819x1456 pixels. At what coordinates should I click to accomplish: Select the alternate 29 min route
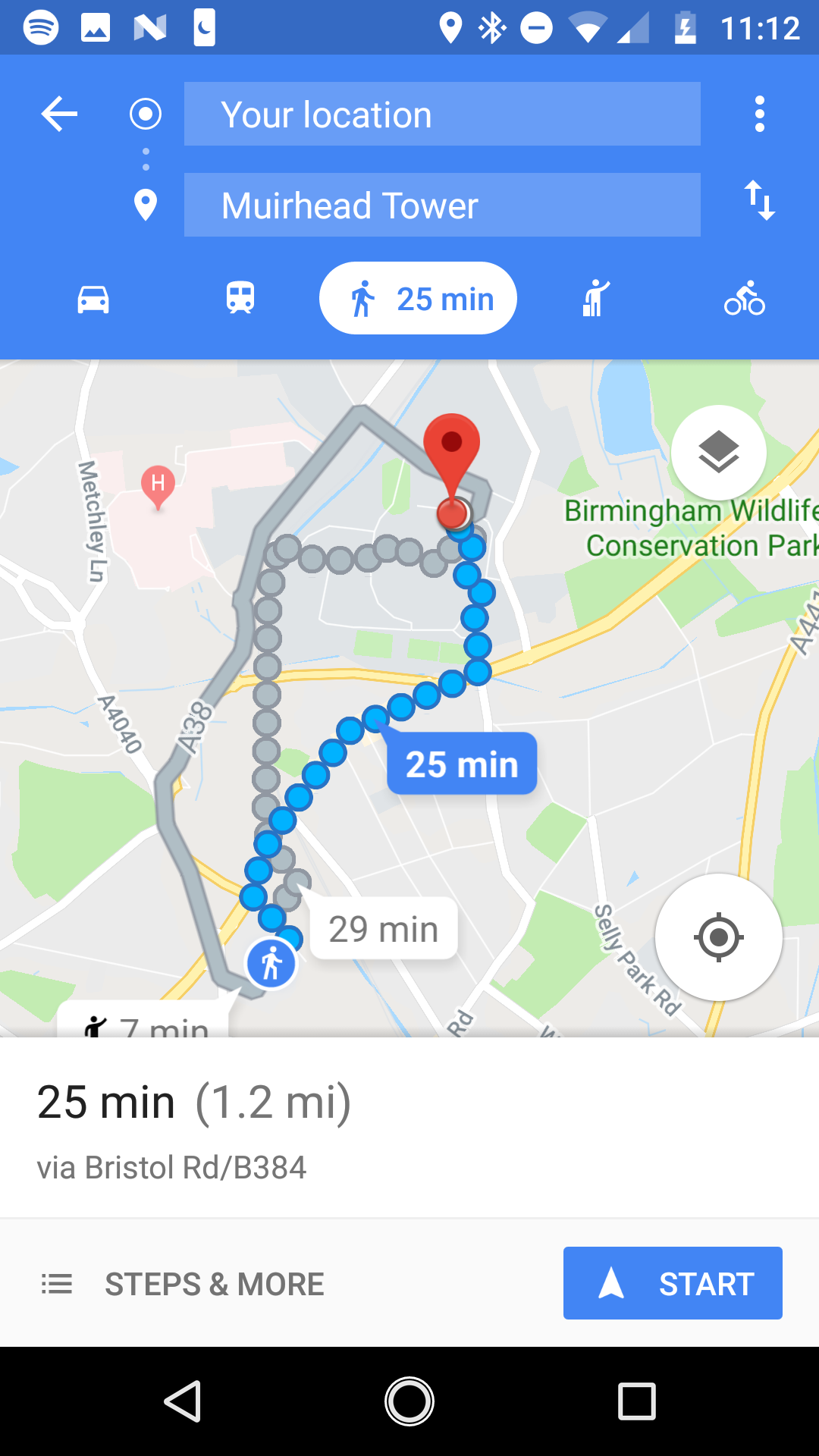click(x=384, y=929)
